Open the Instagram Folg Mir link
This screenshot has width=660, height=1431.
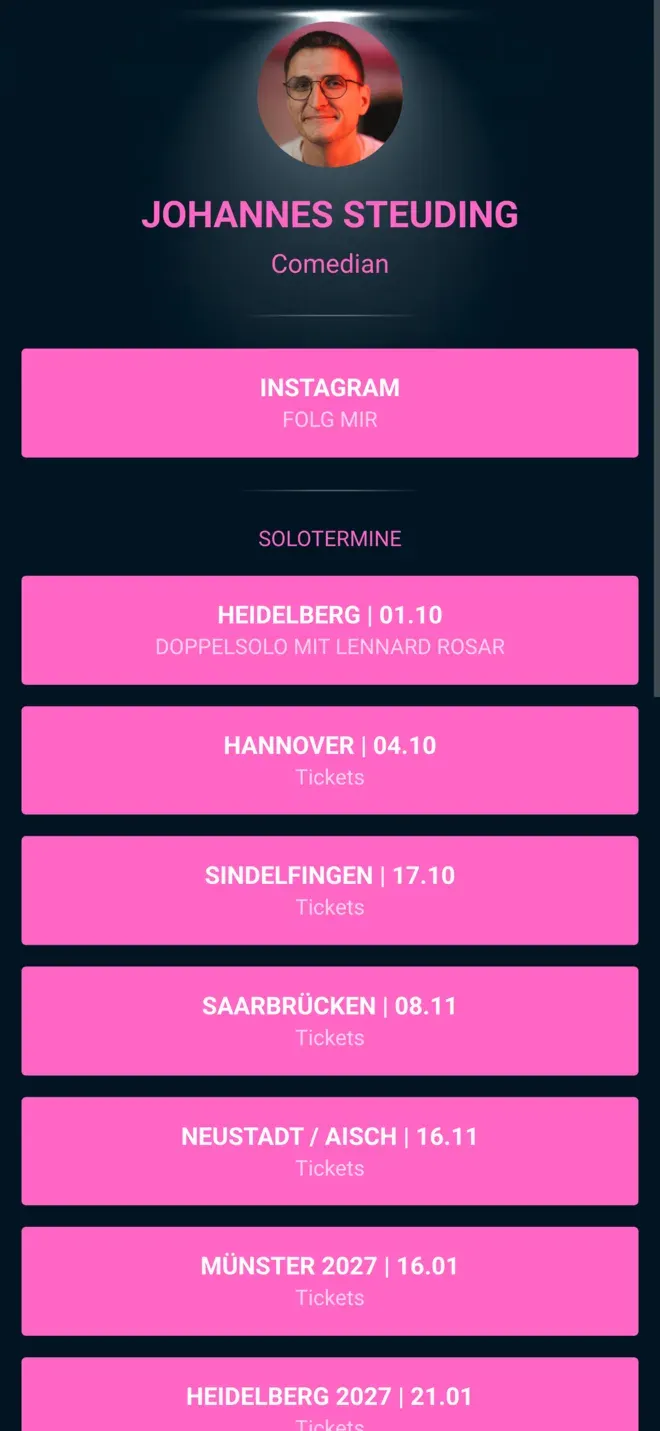click(330, 403)
